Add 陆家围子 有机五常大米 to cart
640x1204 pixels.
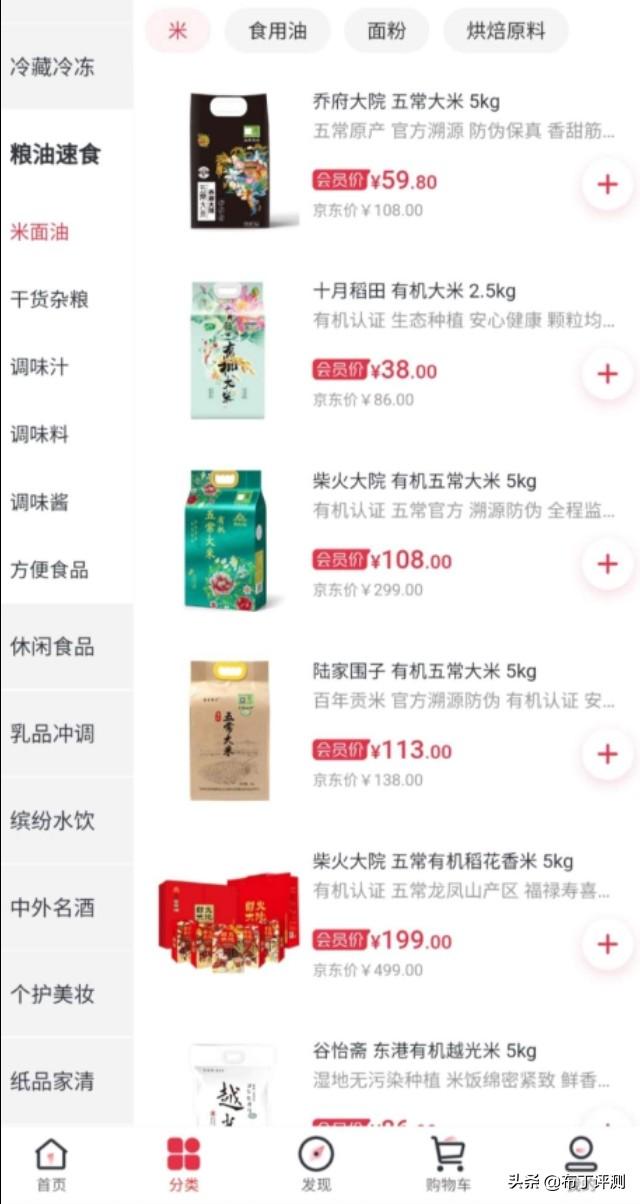coord(607,754)
